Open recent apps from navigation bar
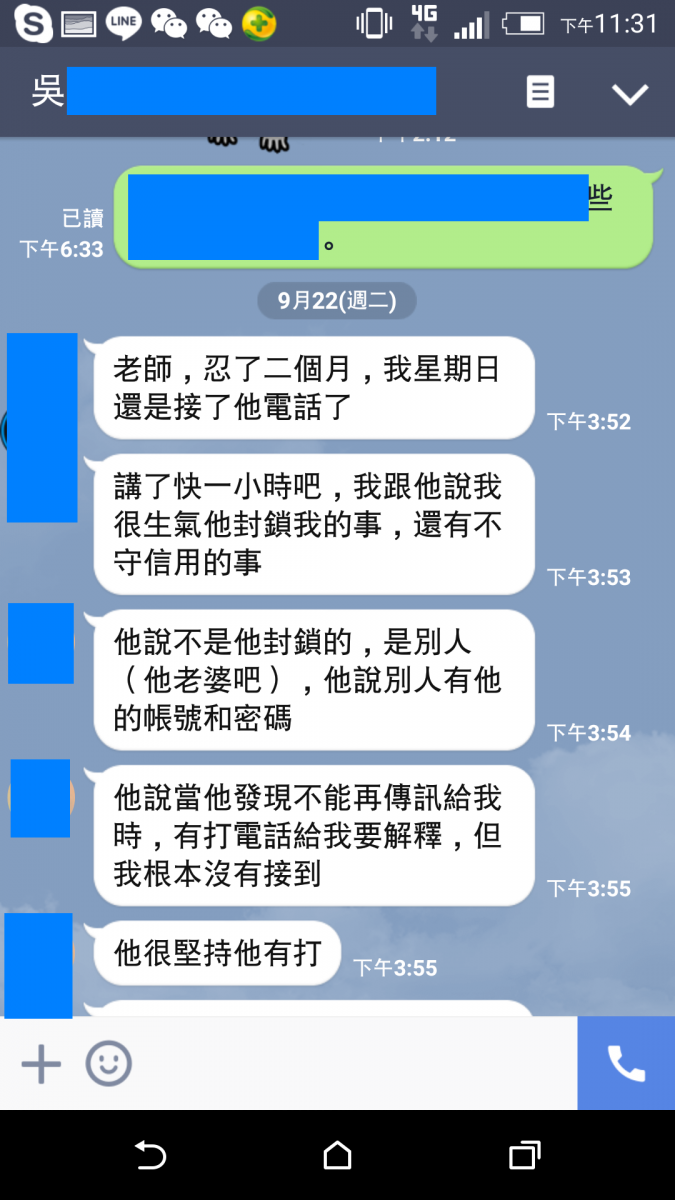 pyautogui.click(x=524, y=1156)
